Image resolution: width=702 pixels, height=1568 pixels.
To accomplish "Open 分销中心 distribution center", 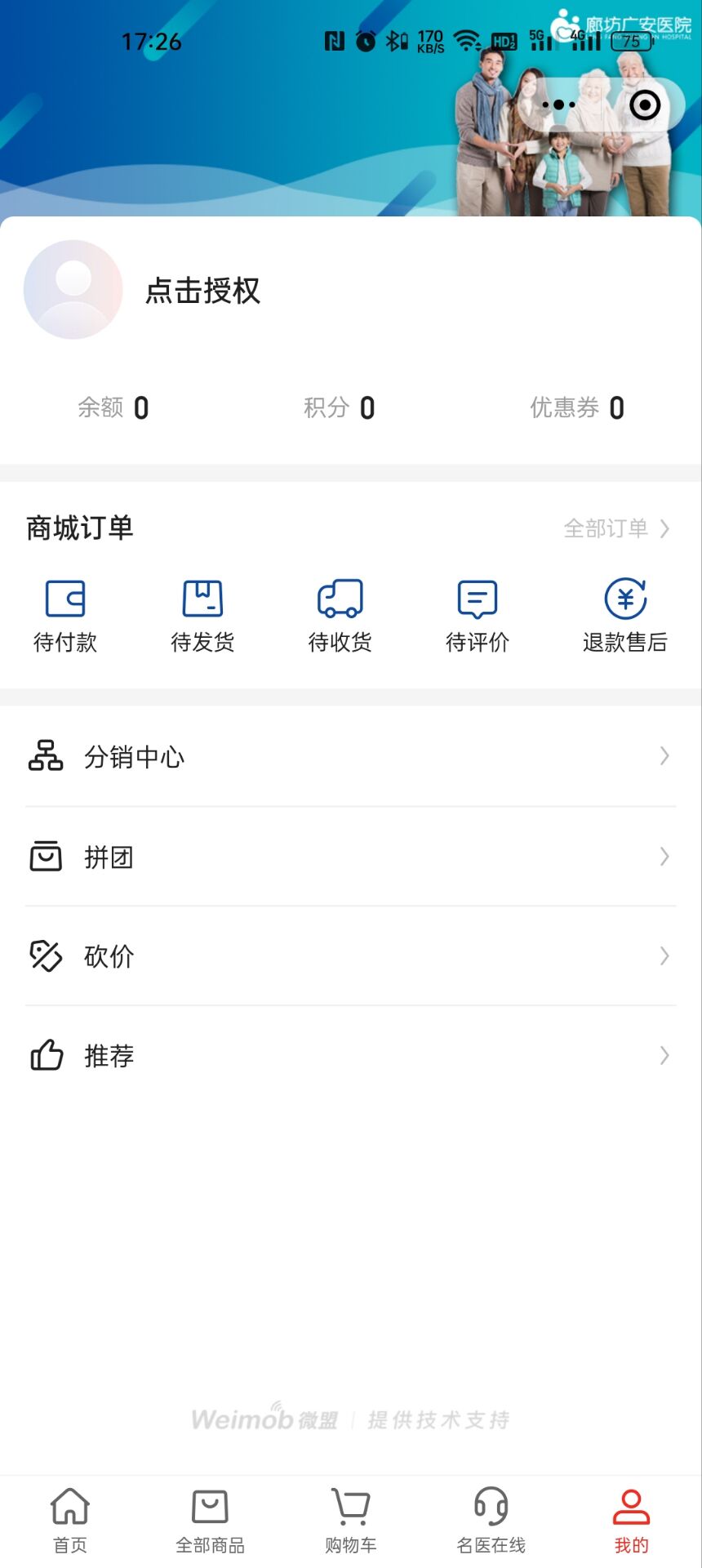I will 351,756.
